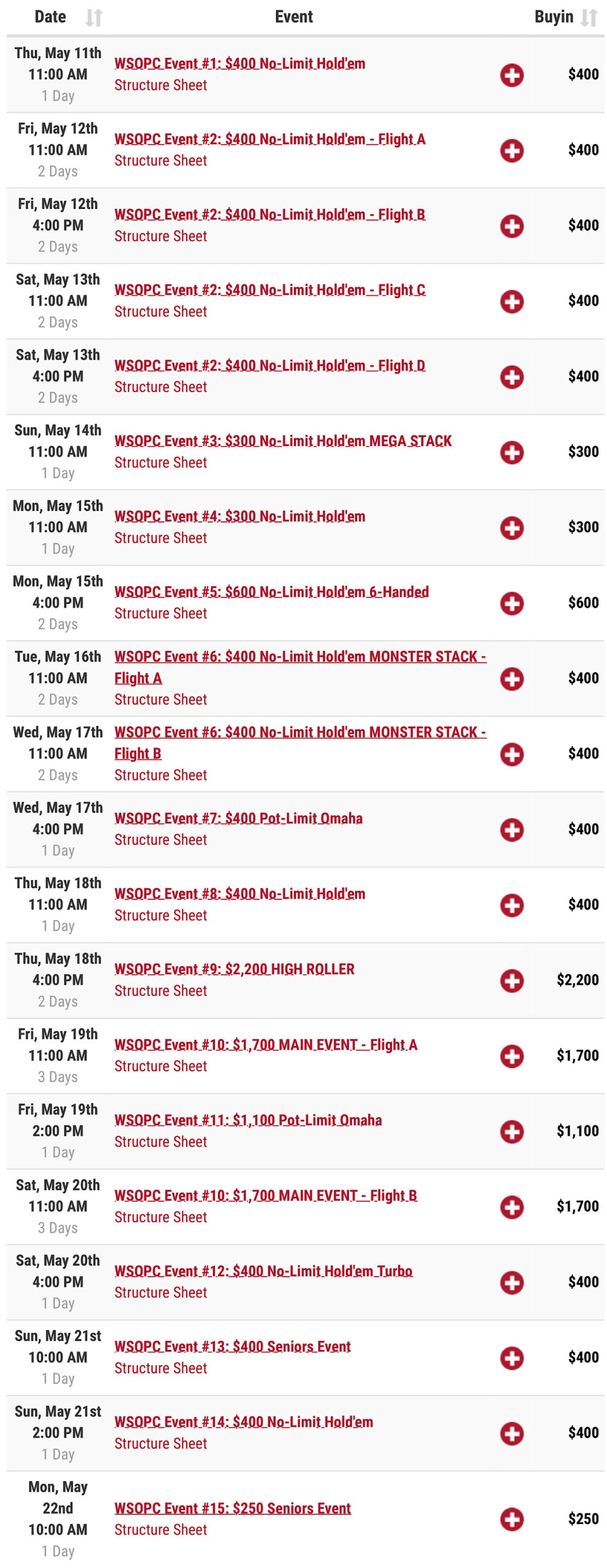View Structure Sheet for Event #2 Flight A
607x1568 pixels.
[160, 160]
